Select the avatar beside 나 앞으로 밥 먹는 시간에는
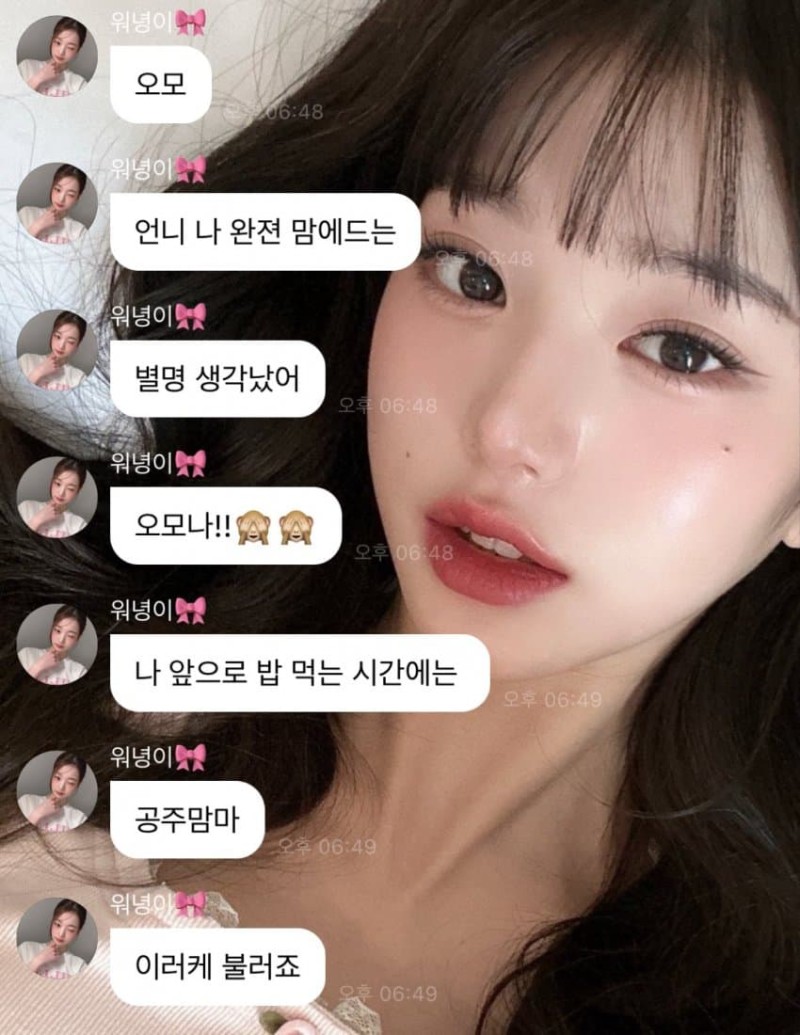This screenshot has width=800, height=1035. click(x=57, y=644)
